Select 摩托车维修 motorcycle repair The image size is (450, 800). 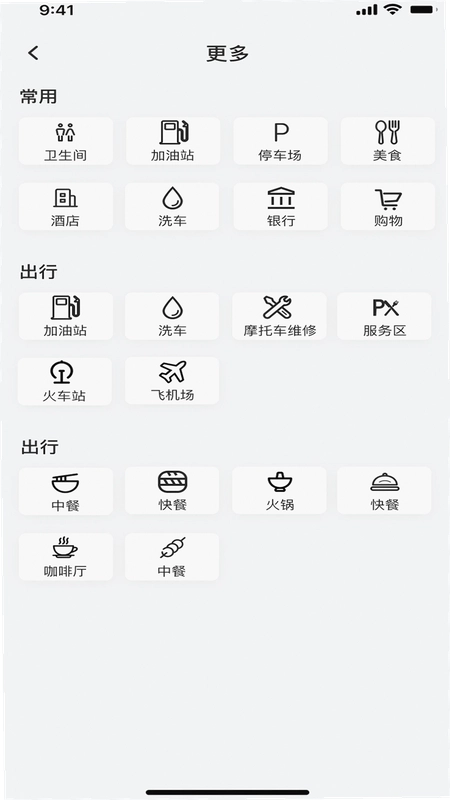coord(279,316)
